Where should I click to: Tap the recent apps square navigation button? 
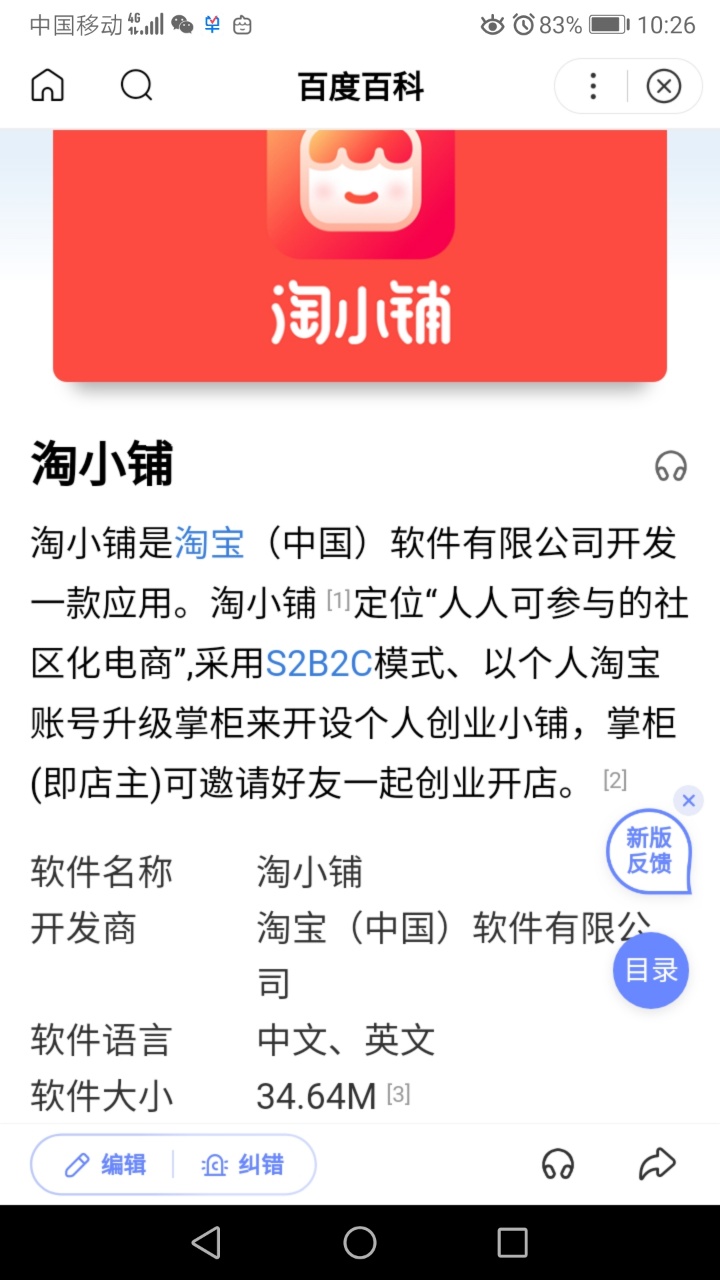coord(512,1243)
